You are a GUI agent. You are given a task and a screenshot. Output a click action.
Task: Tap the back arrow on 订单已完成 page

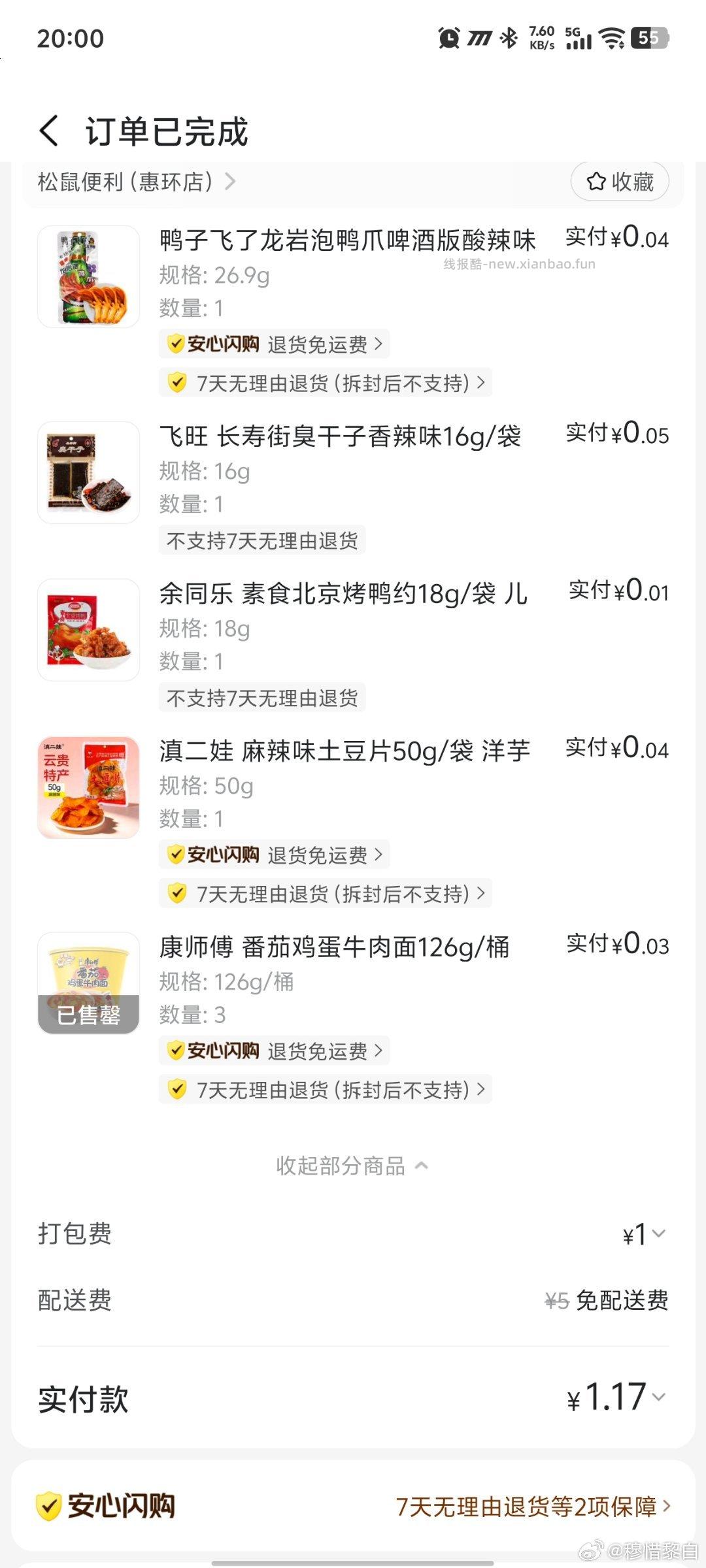(x=49, y=131)
